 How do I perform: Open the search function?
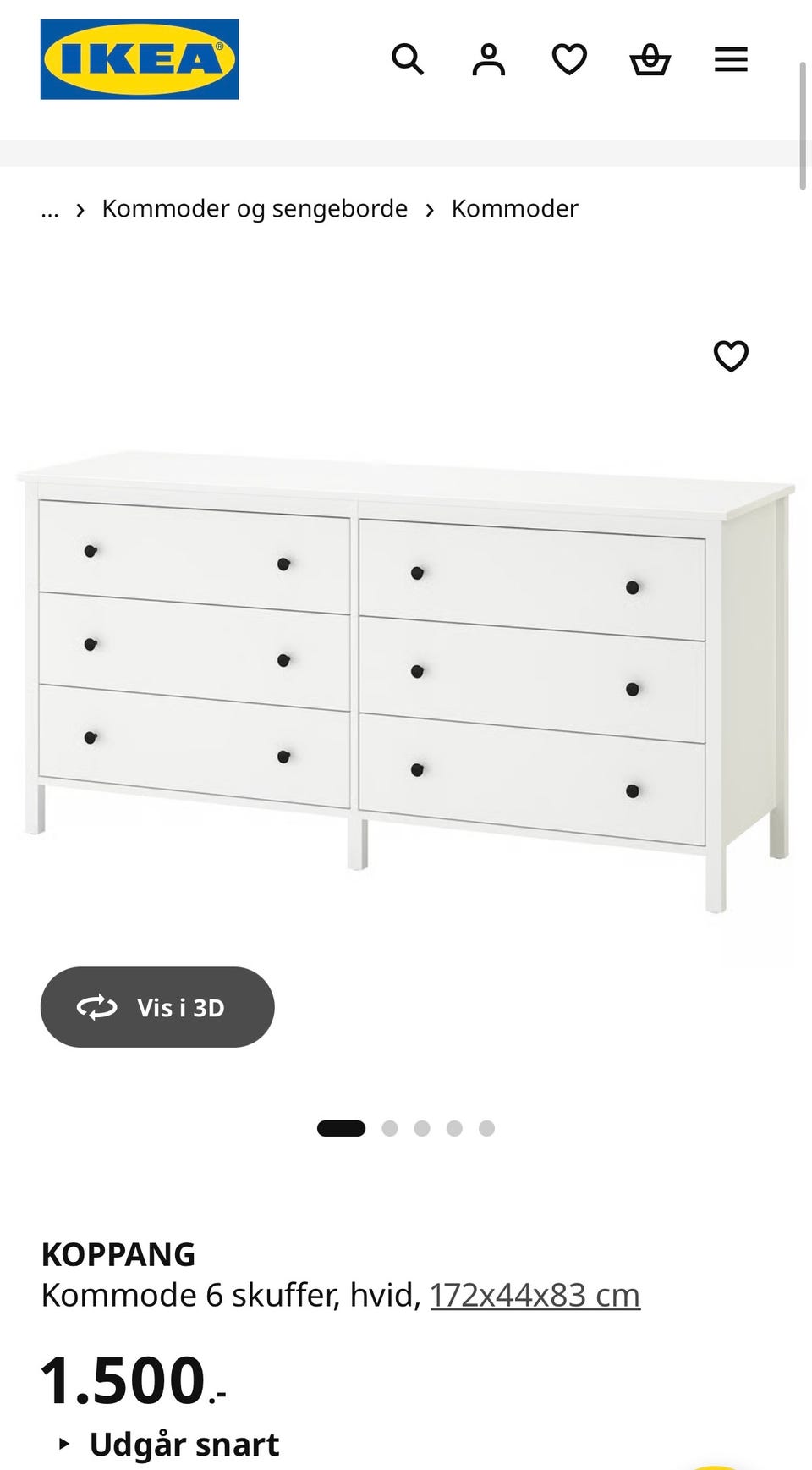click(409, 59)
